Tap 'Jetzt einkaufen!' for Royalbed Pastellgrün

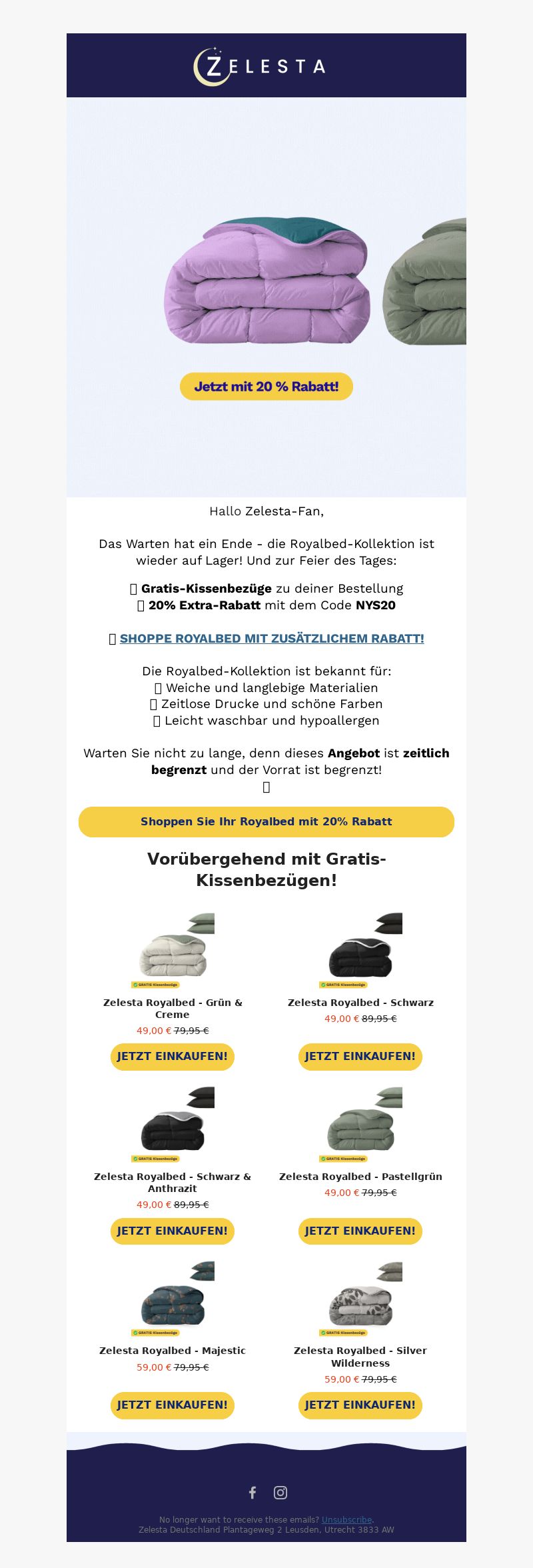click(x=360, y=1231)
